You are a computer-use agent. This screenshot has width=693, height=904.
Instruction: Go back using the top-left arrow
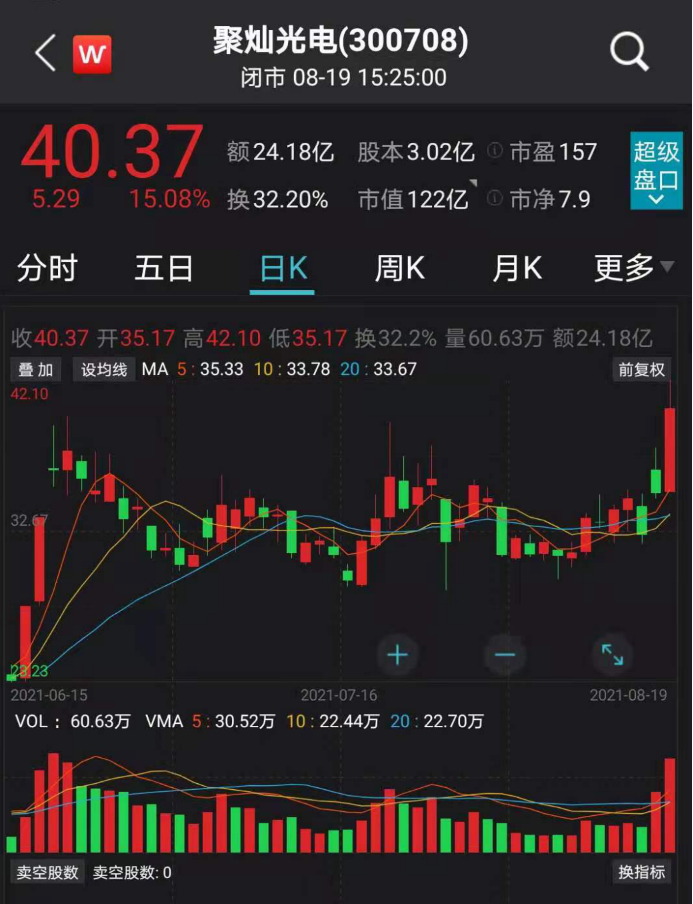click(x=45, y=53)
